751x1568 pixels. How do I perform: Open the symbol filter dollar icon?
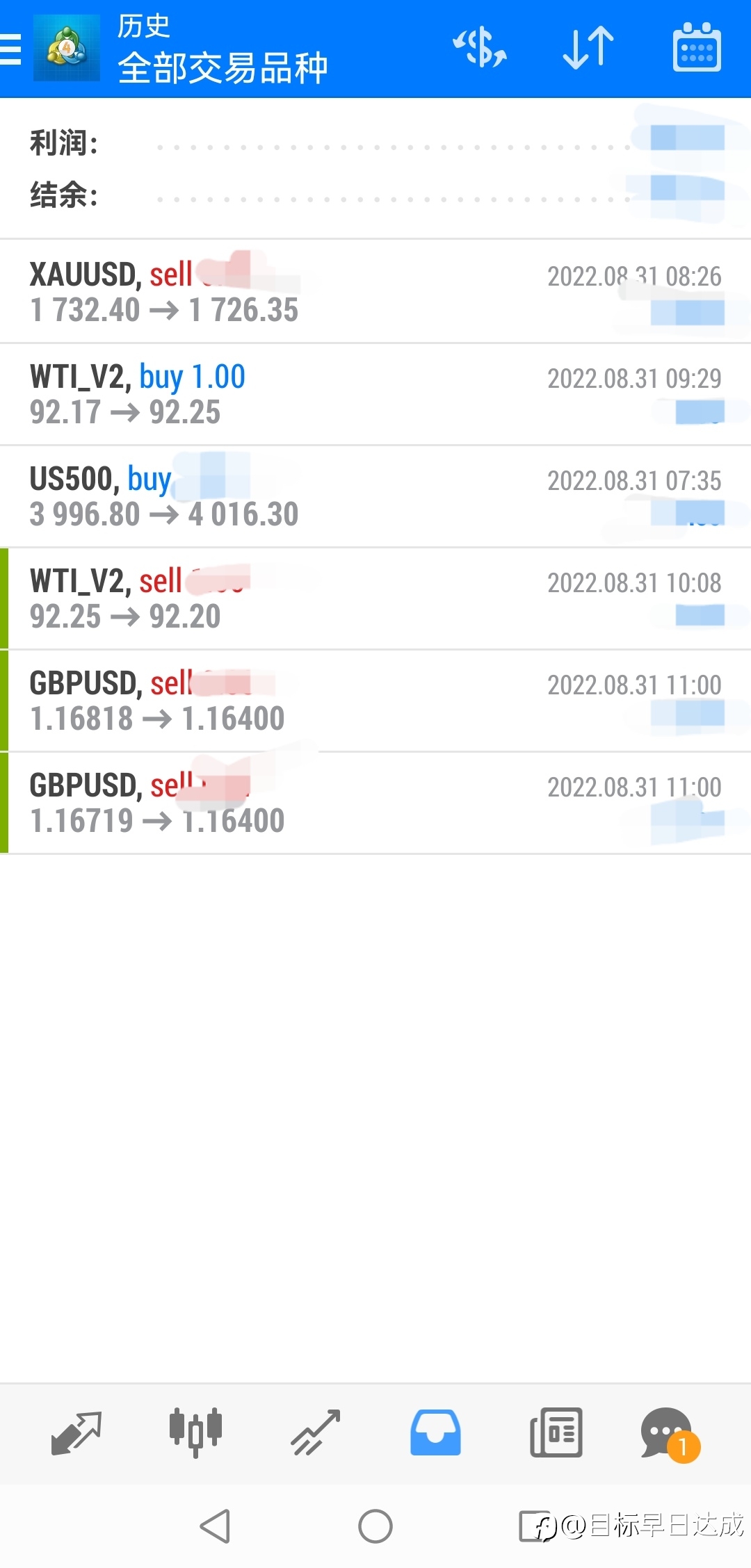[x=480, y=47]
